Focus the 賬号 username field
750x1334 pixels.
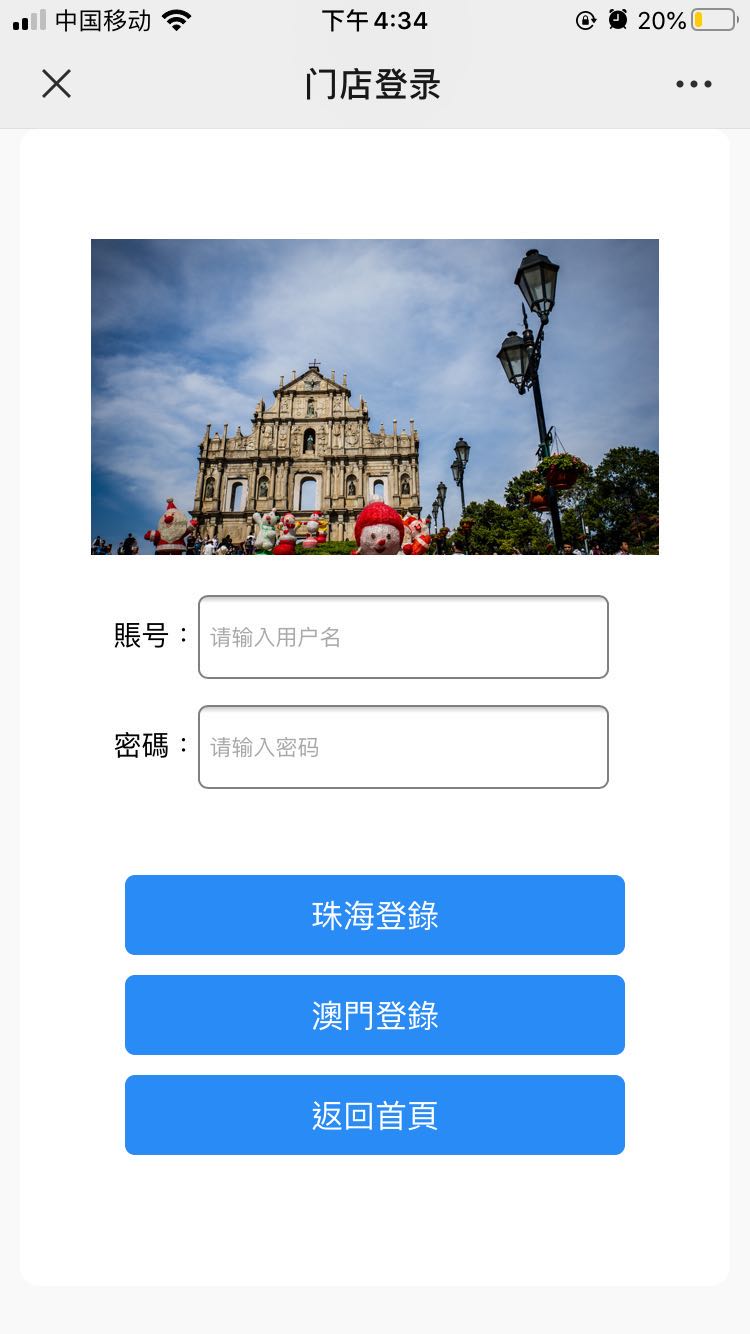coord(403,637)
